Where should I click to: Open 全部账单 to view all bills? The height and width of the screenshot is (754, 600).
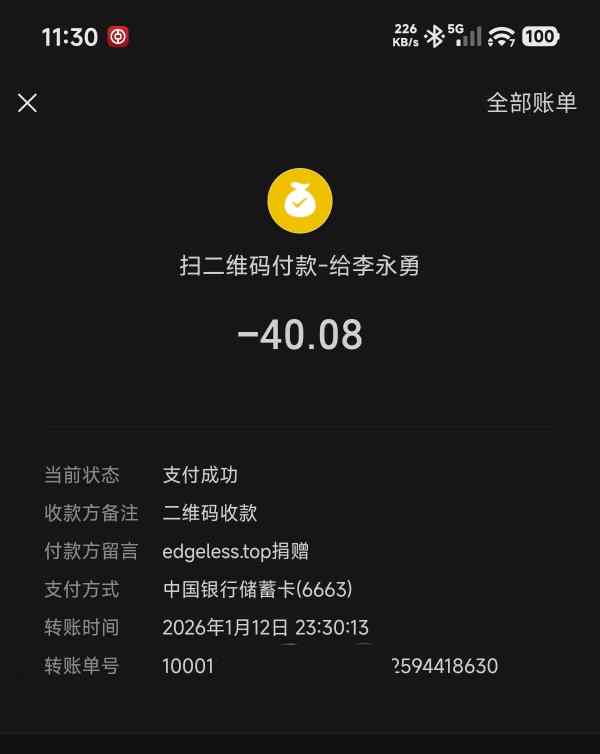click(531, 103)
